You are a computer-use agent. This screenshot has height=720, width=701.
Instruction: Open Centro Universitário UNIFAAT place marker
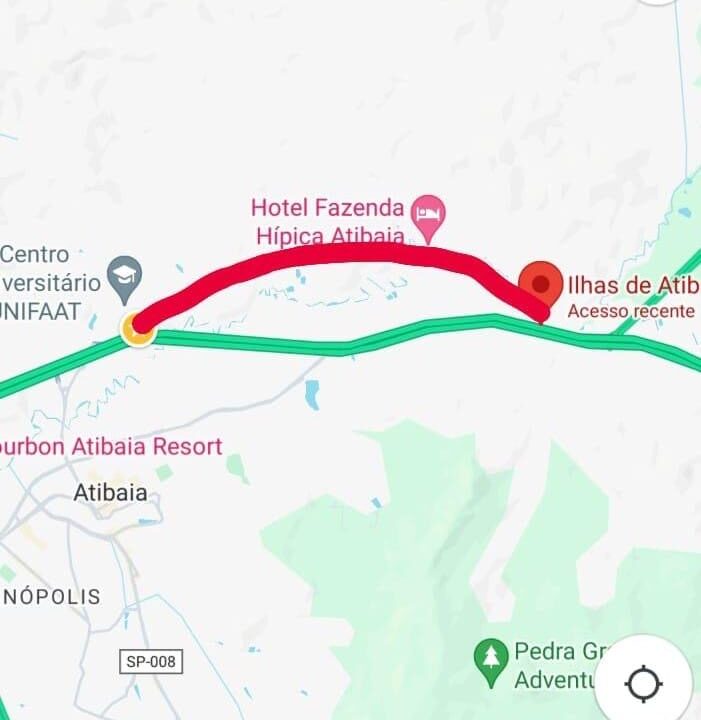(x=126, y=275)
